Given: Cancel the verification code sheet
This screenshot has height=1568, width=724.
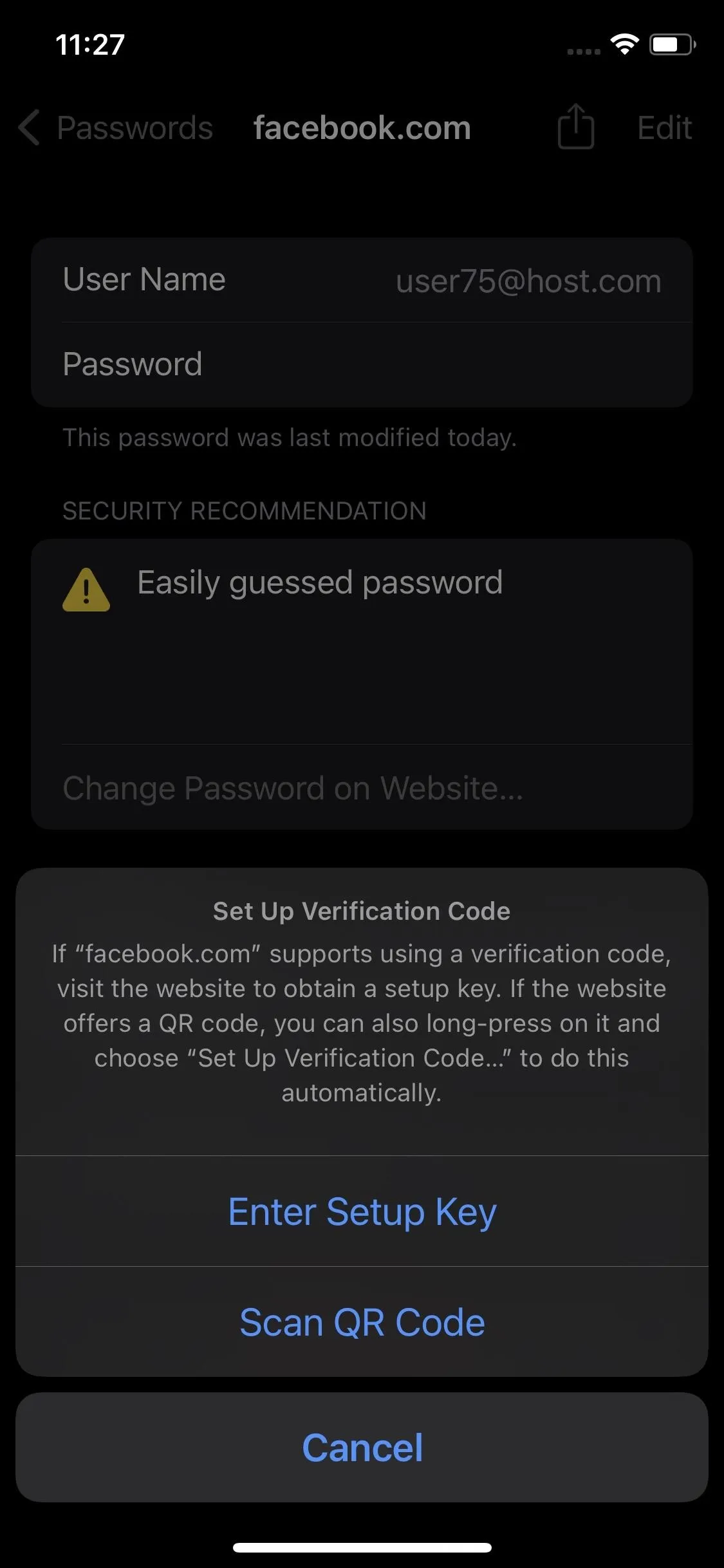Looking at the screenshot, I should [x=362, y=1448].
